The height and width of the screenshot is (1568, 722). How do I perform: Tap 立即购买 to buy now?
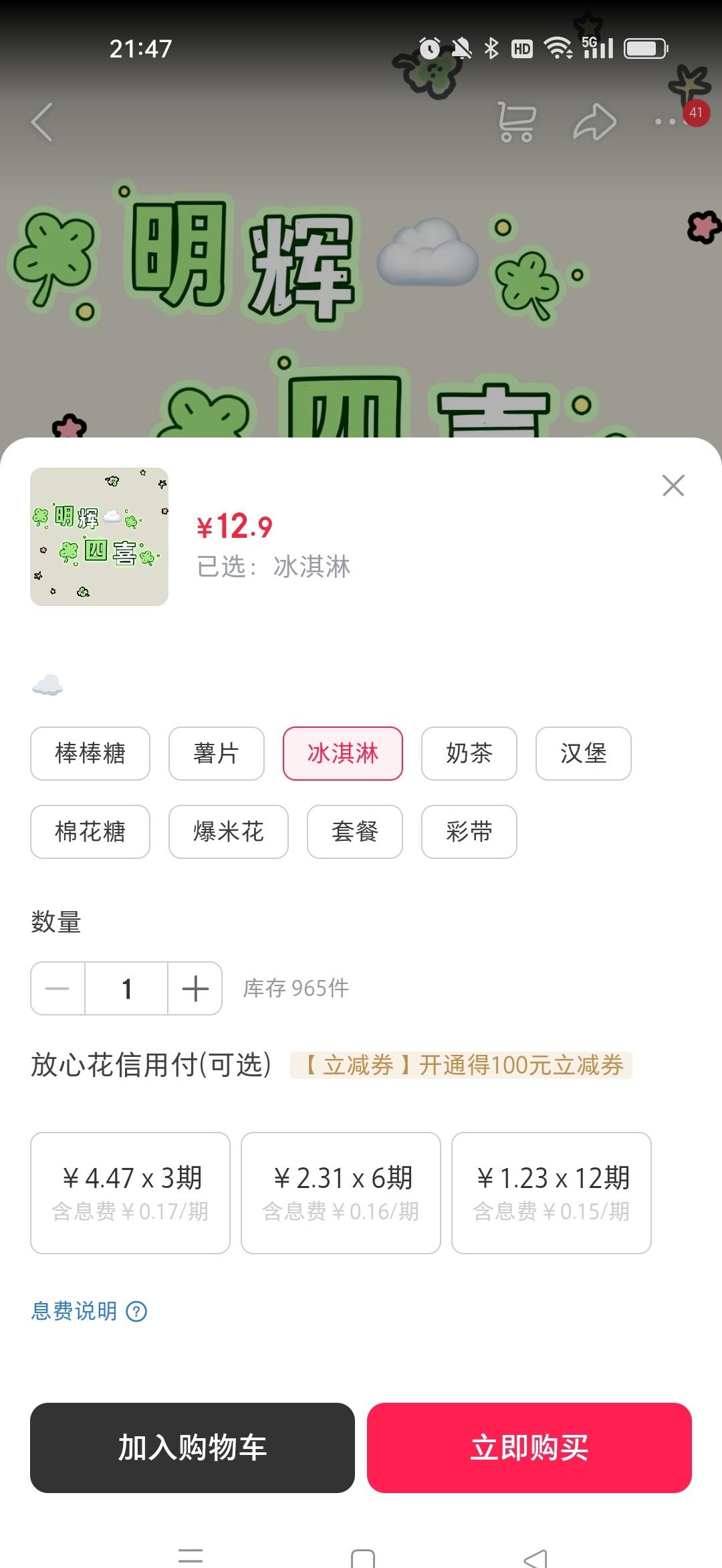click(x=529, y=1448)
